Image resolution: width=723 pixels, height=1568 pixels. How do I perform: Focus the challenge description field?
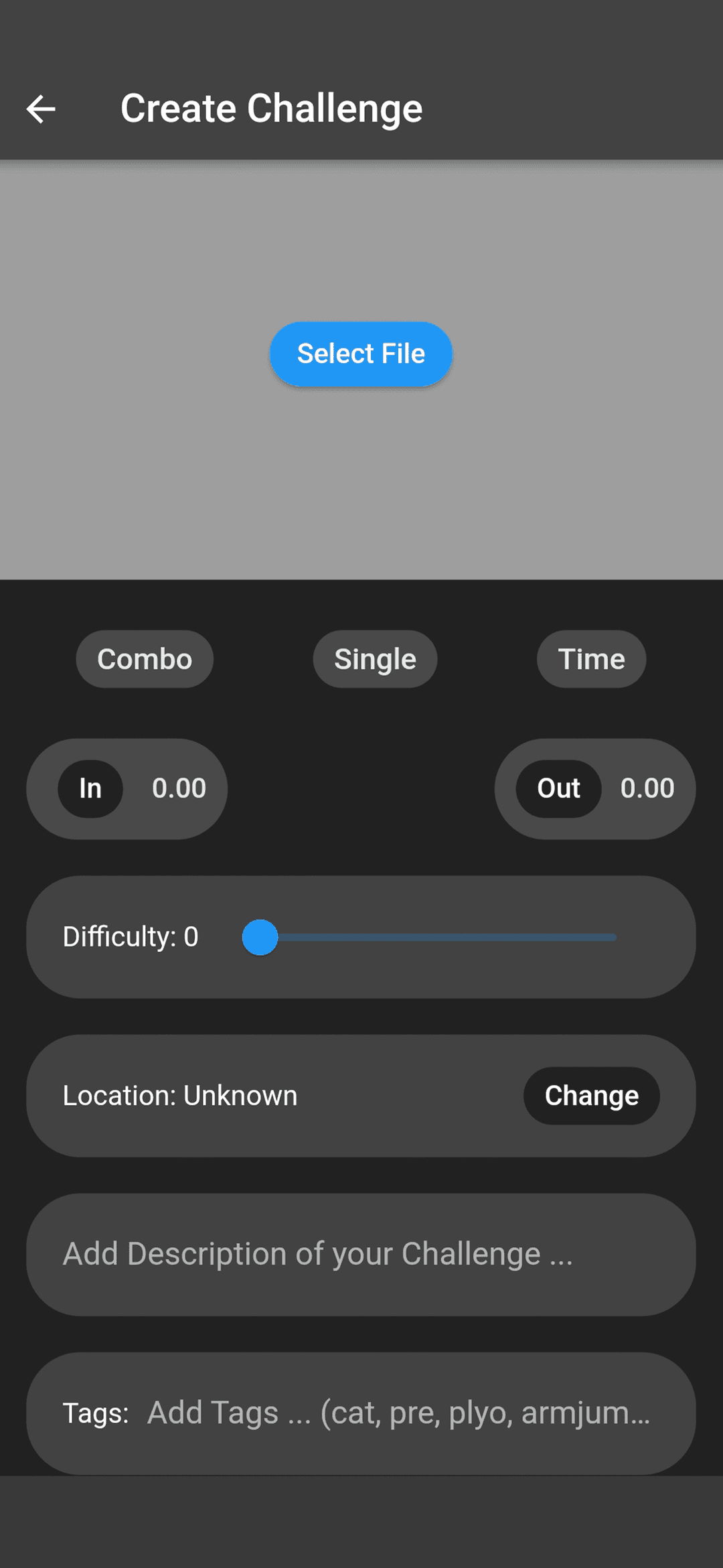coord(361,1254)
